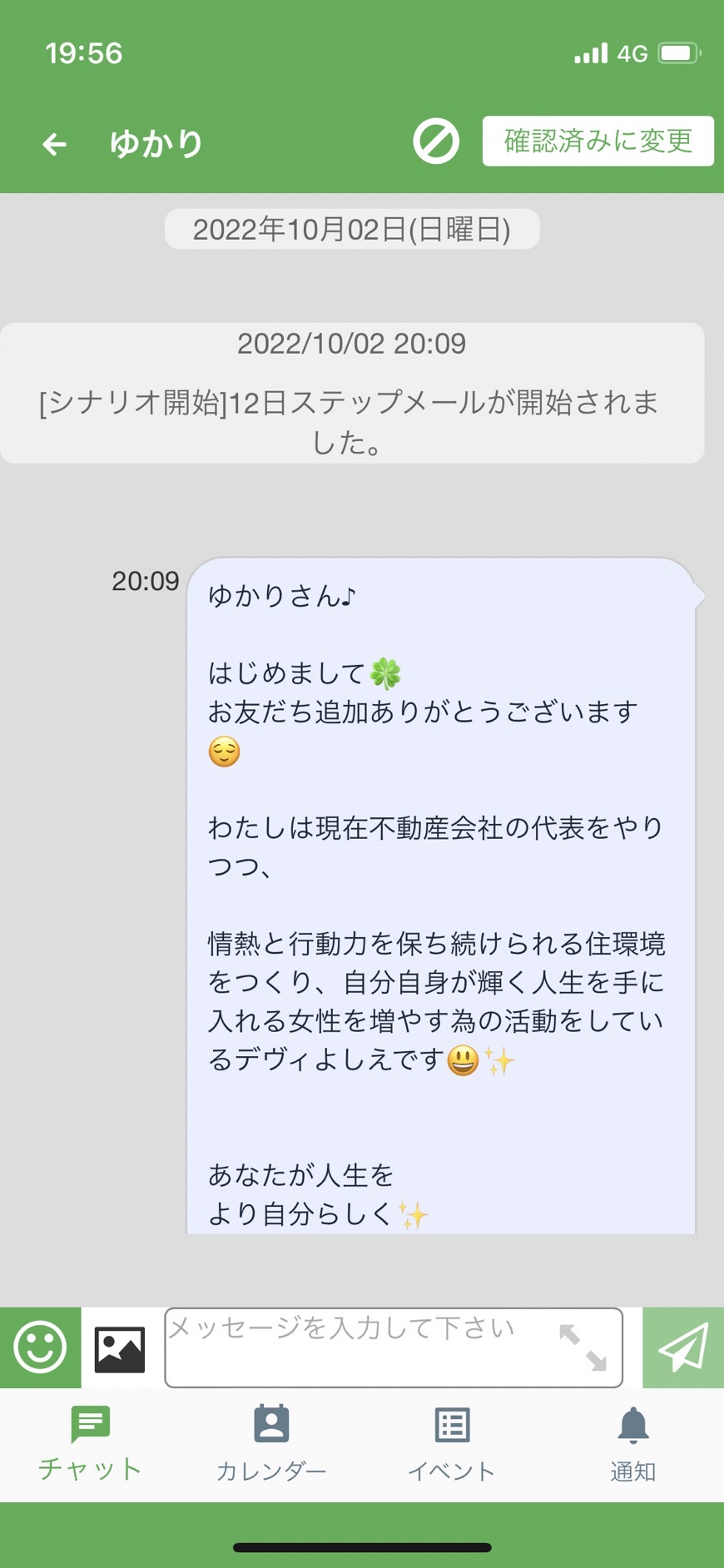This screenshot has width=724, height=1568.
Task: Go back using the arrow beside ゆかり
Action: [x=55, y=144]
